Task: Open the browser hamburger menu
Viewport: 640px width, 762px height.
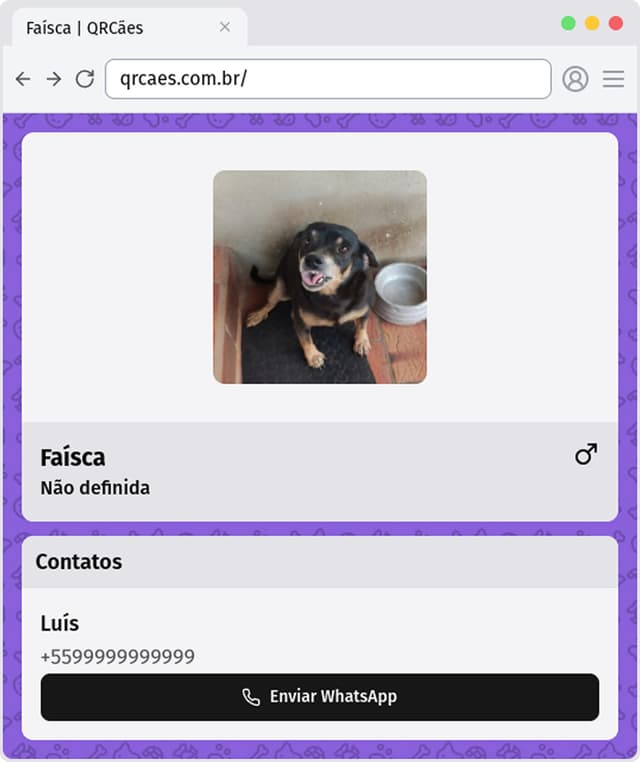Action: coord(613,79)
